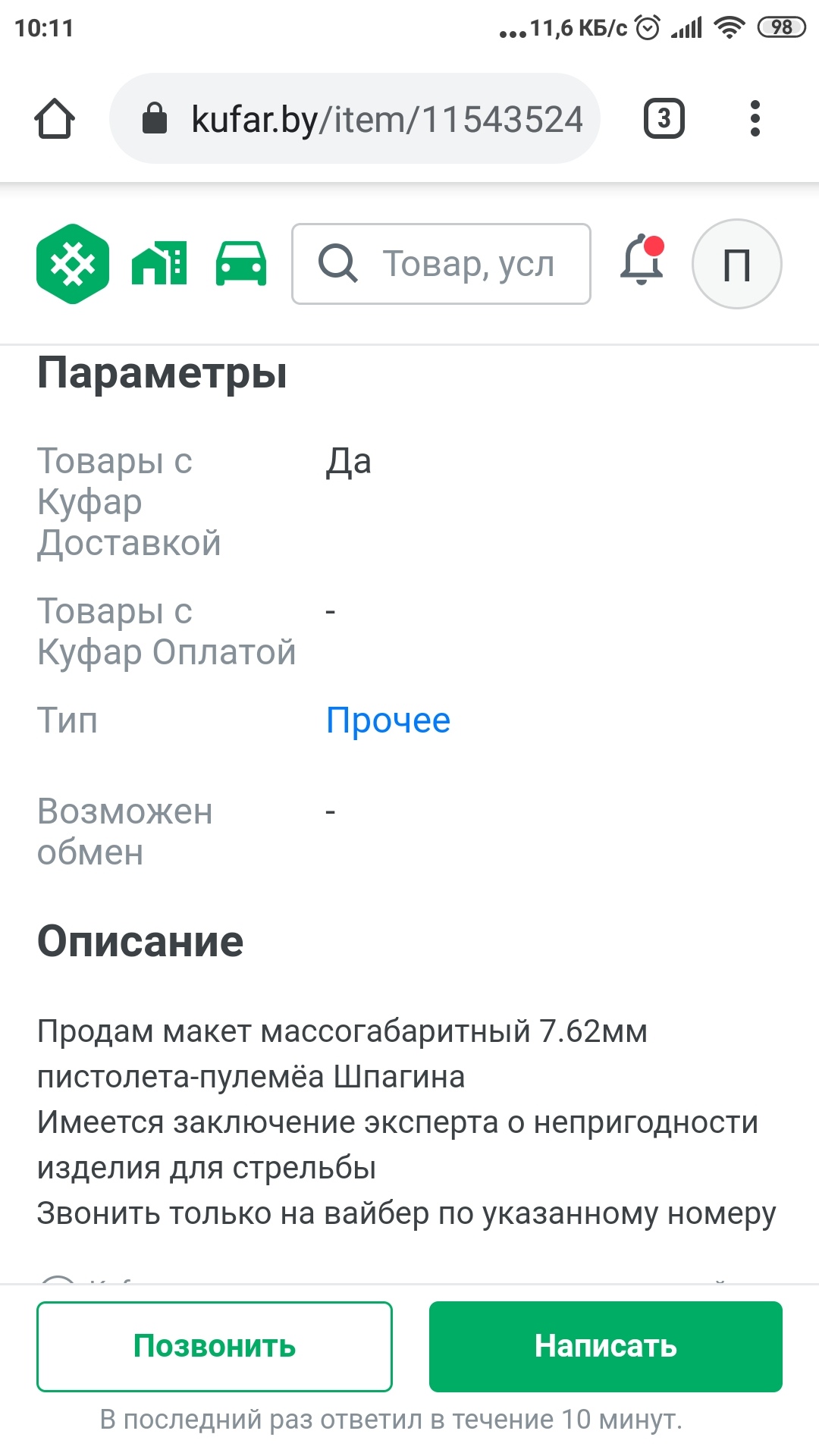Image resolution: width=819 pixels, height=1456 pixels.
Task: Open the profile avatar П
Action: [736, 264]
